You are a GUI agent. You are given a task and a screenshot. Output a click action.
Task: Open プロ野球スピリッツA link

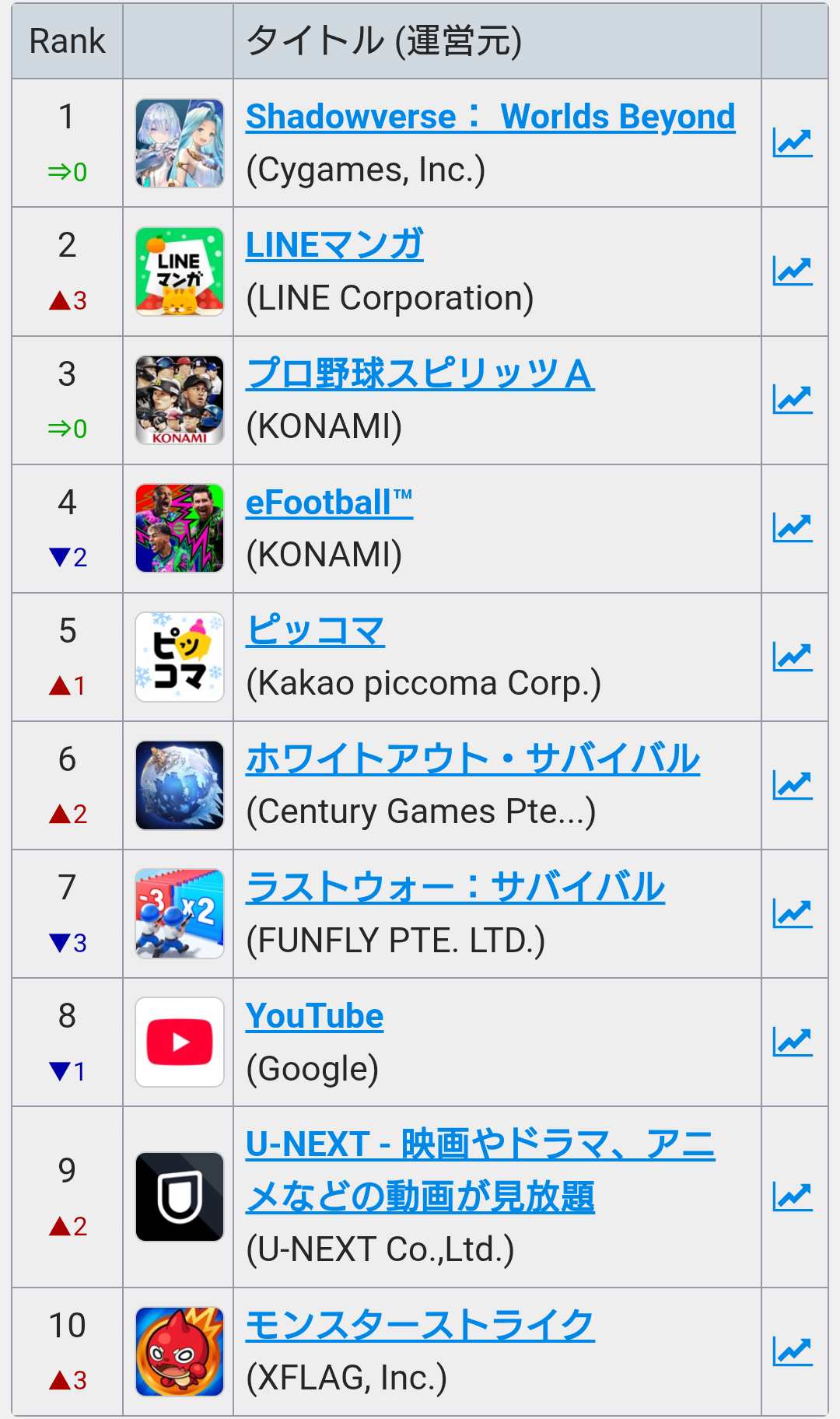coord(420,373)
